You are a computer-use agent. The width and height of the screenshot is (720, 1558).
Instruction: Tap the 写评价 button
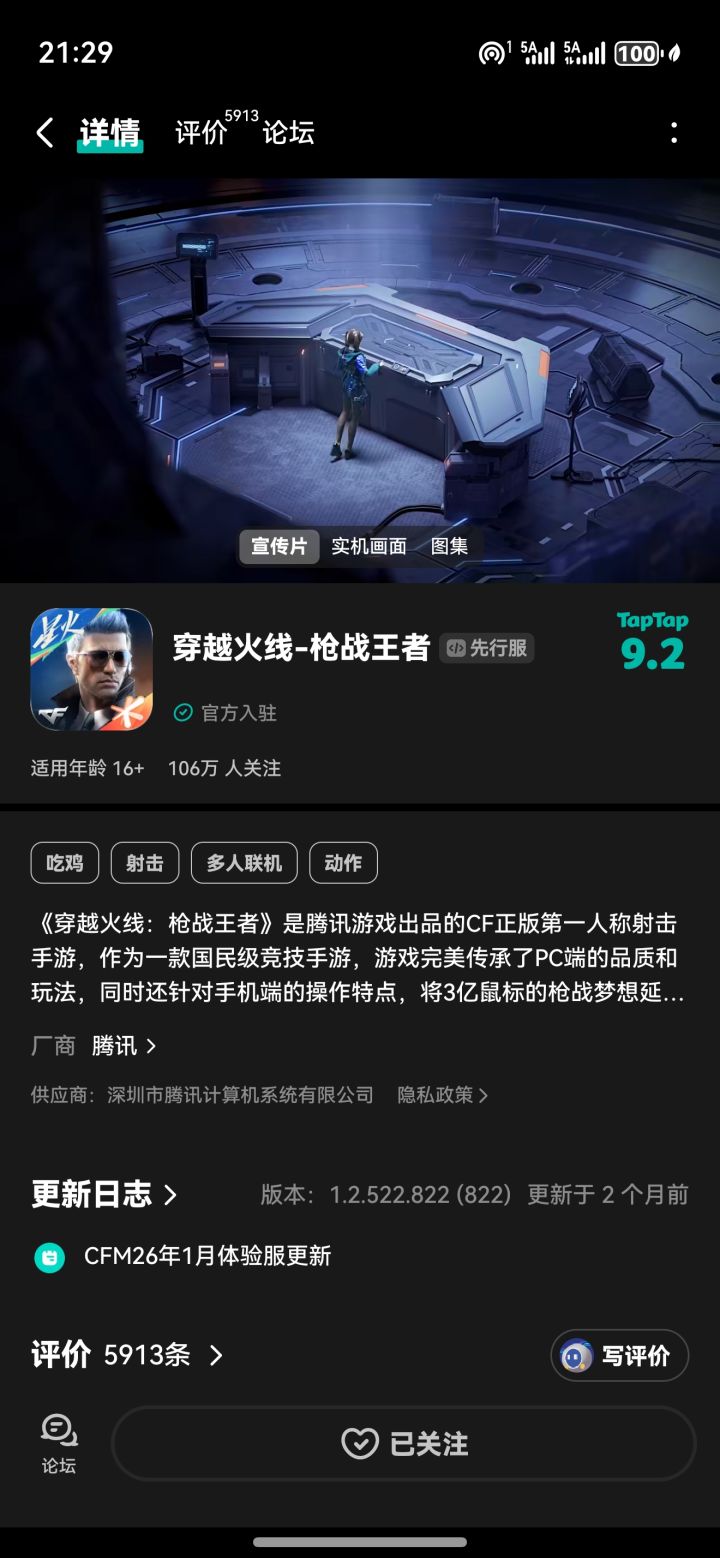[x=620, y=1355]
